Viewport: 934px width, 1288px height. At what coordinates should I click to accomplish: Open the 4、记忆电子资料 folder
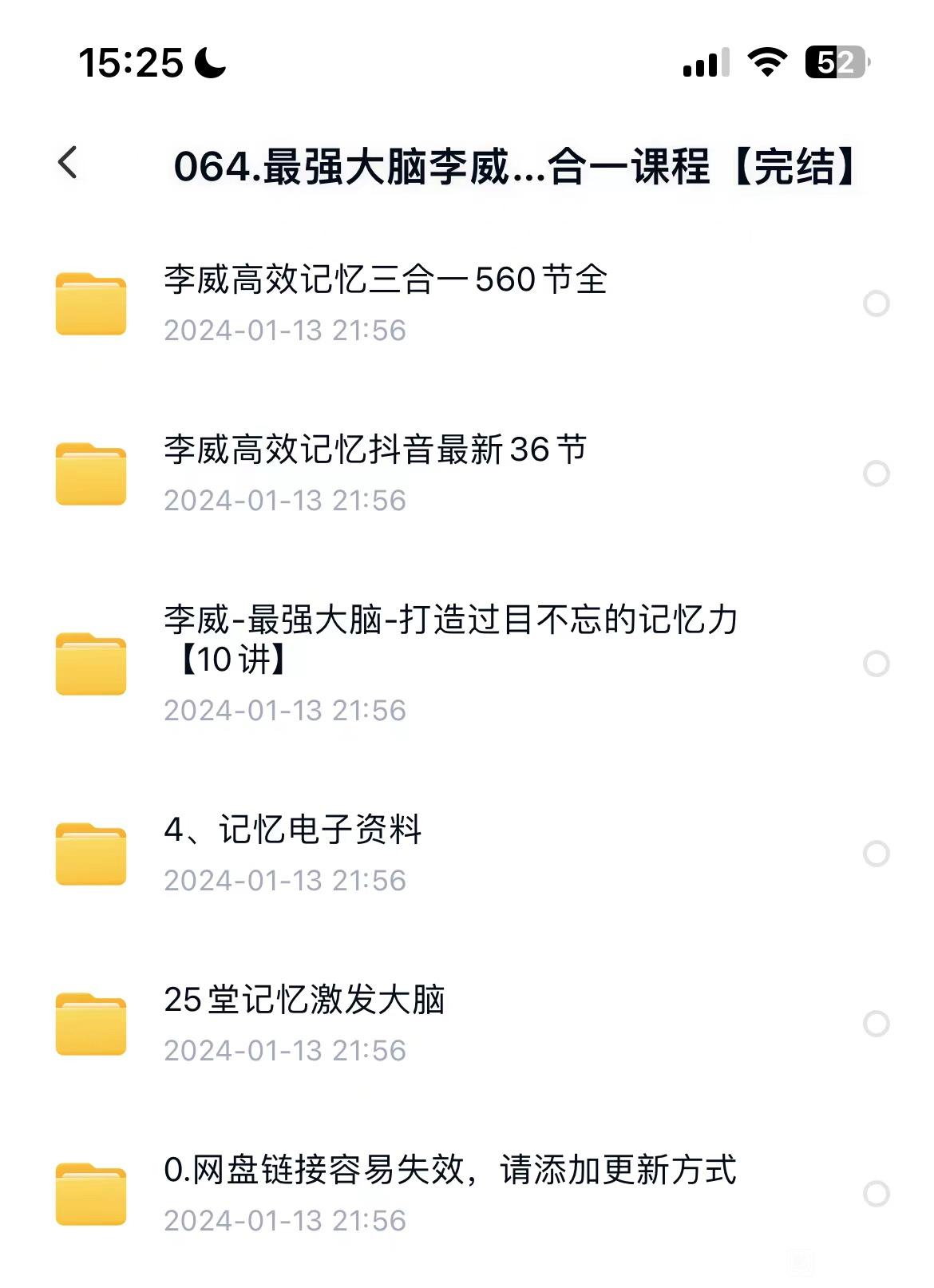click(x=293, y=830)
